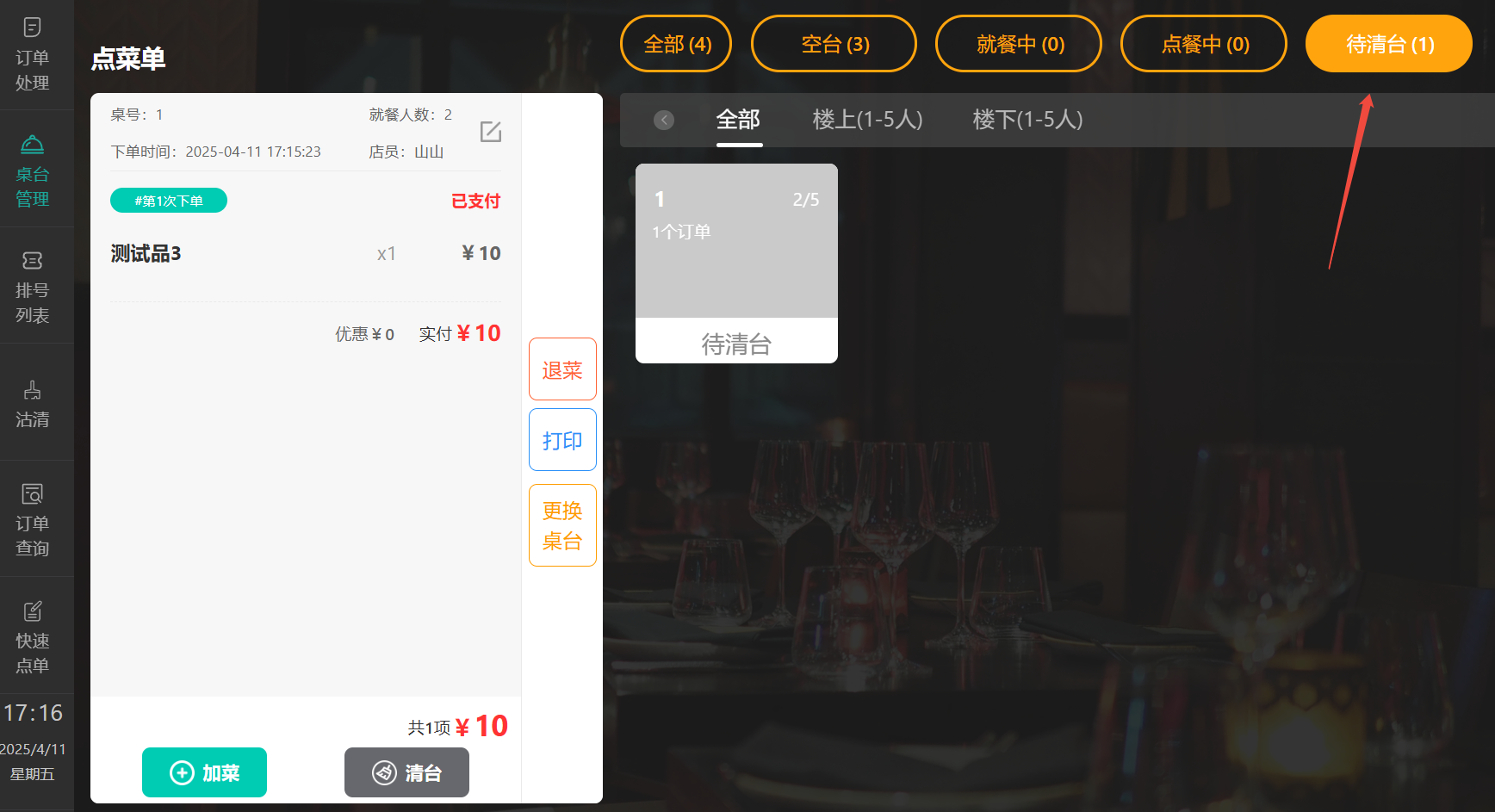This screenshot has width=1495, height=812.
Task: Switch to 排号列表 in the sidebar
Action: pyautogui.click(x=33, y=288)
